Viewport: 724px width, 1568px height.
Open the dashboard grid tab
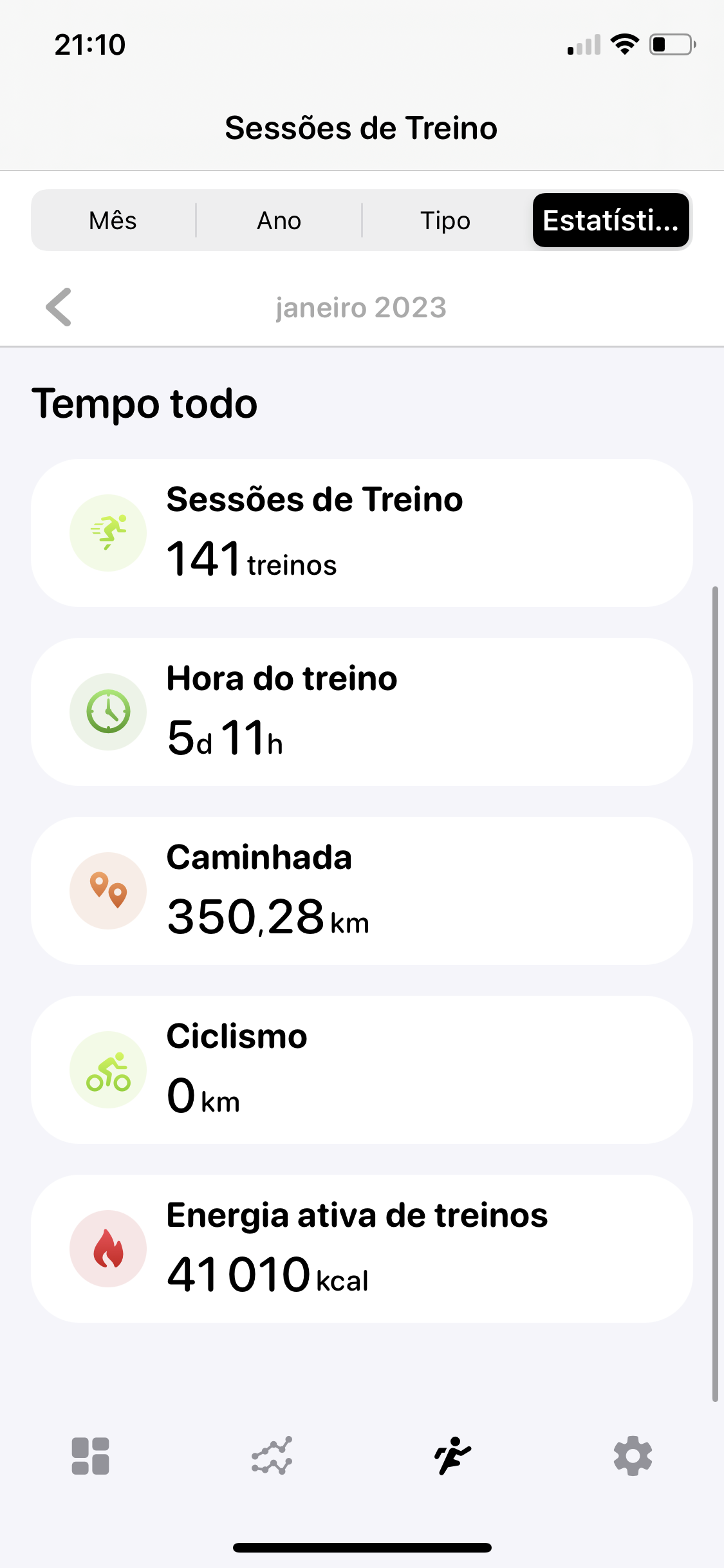[91, 1456]
